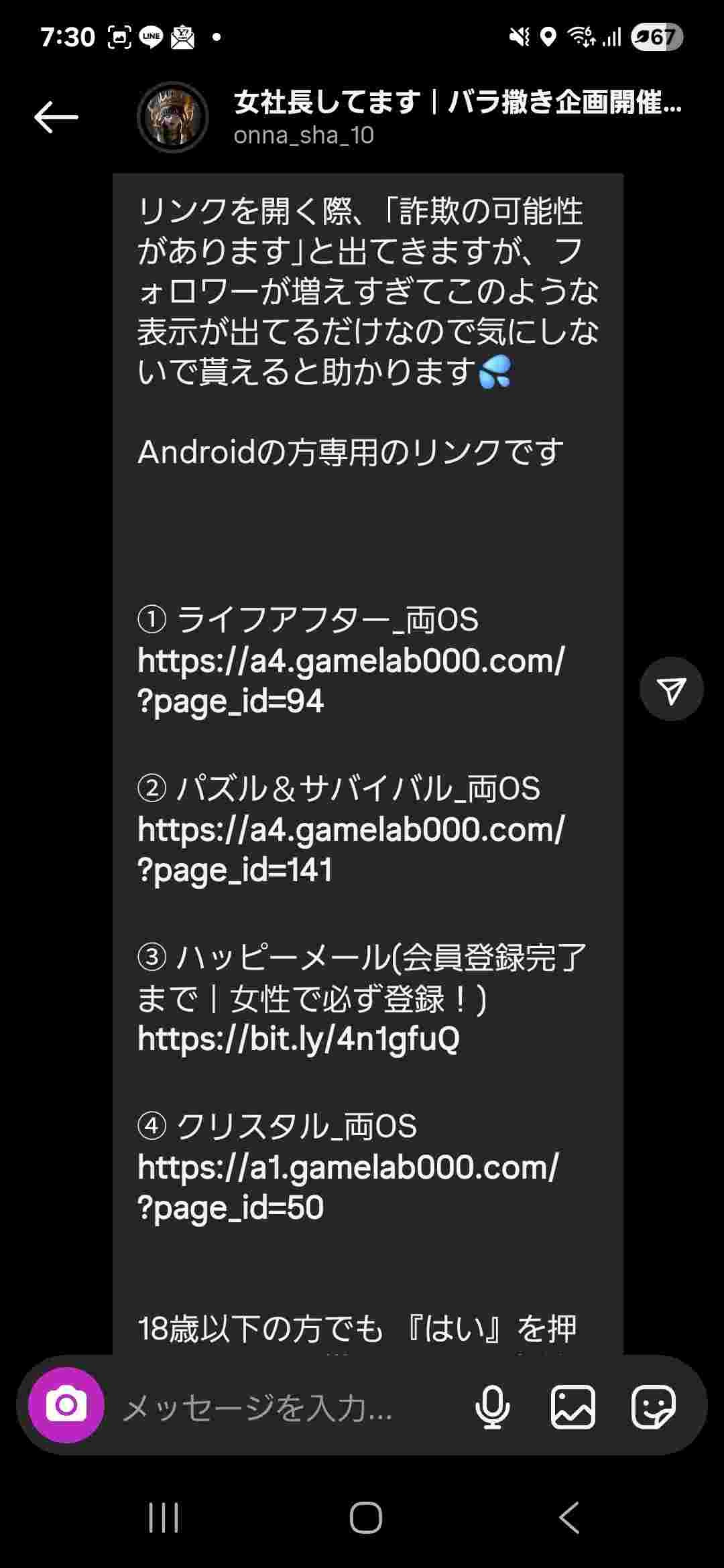The width and height of the screenshot is (724, 1568).
Task: Record a voice message with the microphone
Action: [x=493, y=1407]
